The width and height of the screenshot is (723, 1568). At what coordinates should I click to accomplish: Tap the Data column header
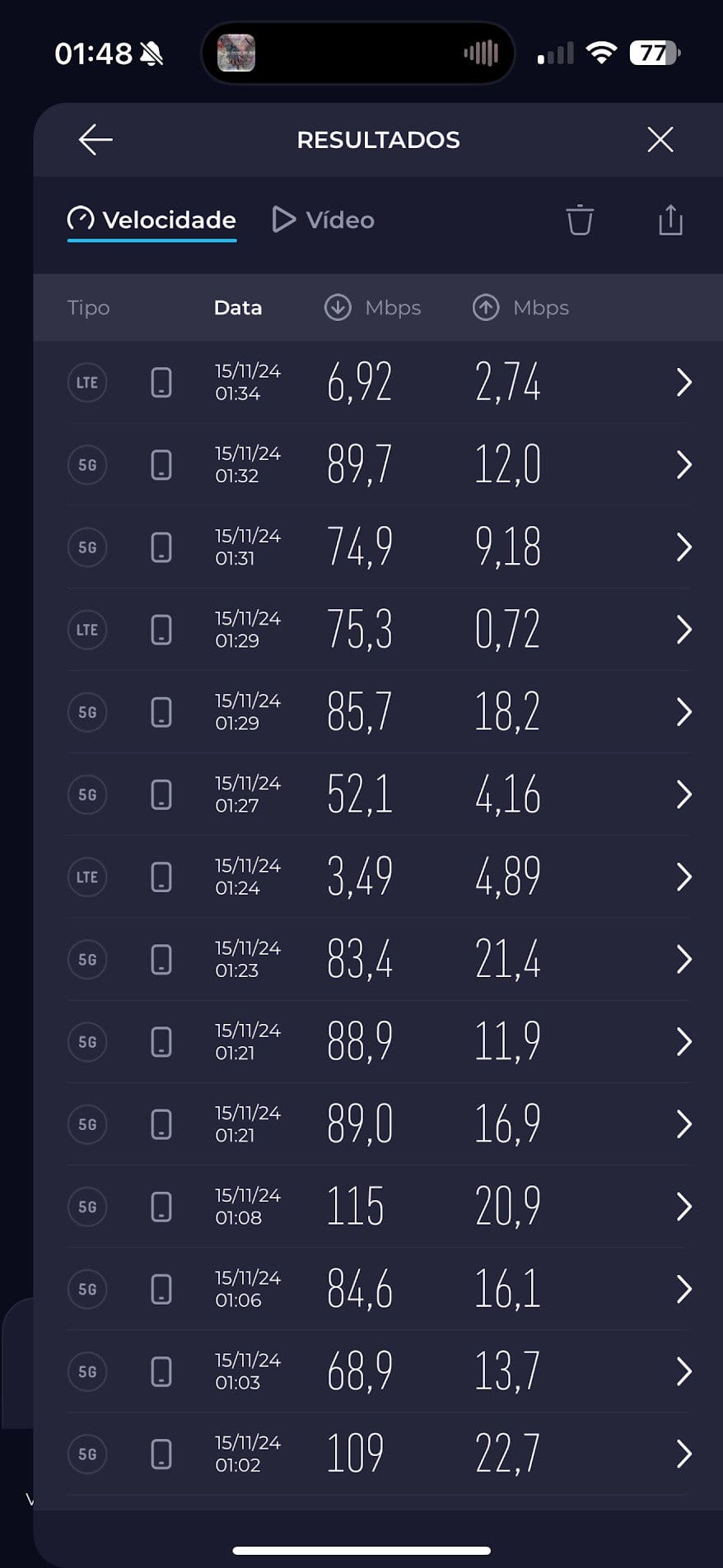click(238, 307)
